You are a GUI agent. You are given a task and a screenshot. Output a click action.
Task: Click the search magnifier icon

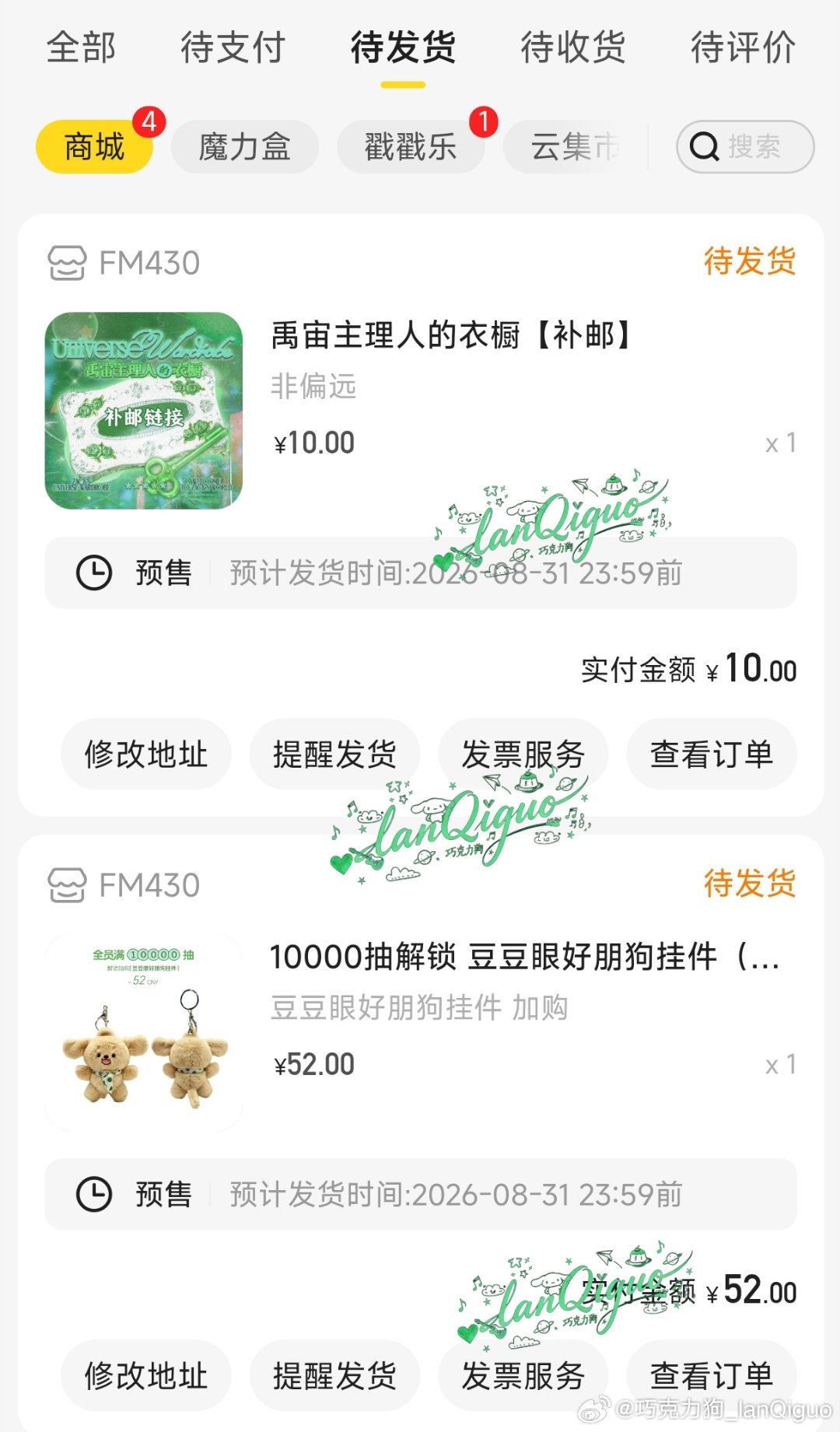click(x=704, y=147)
